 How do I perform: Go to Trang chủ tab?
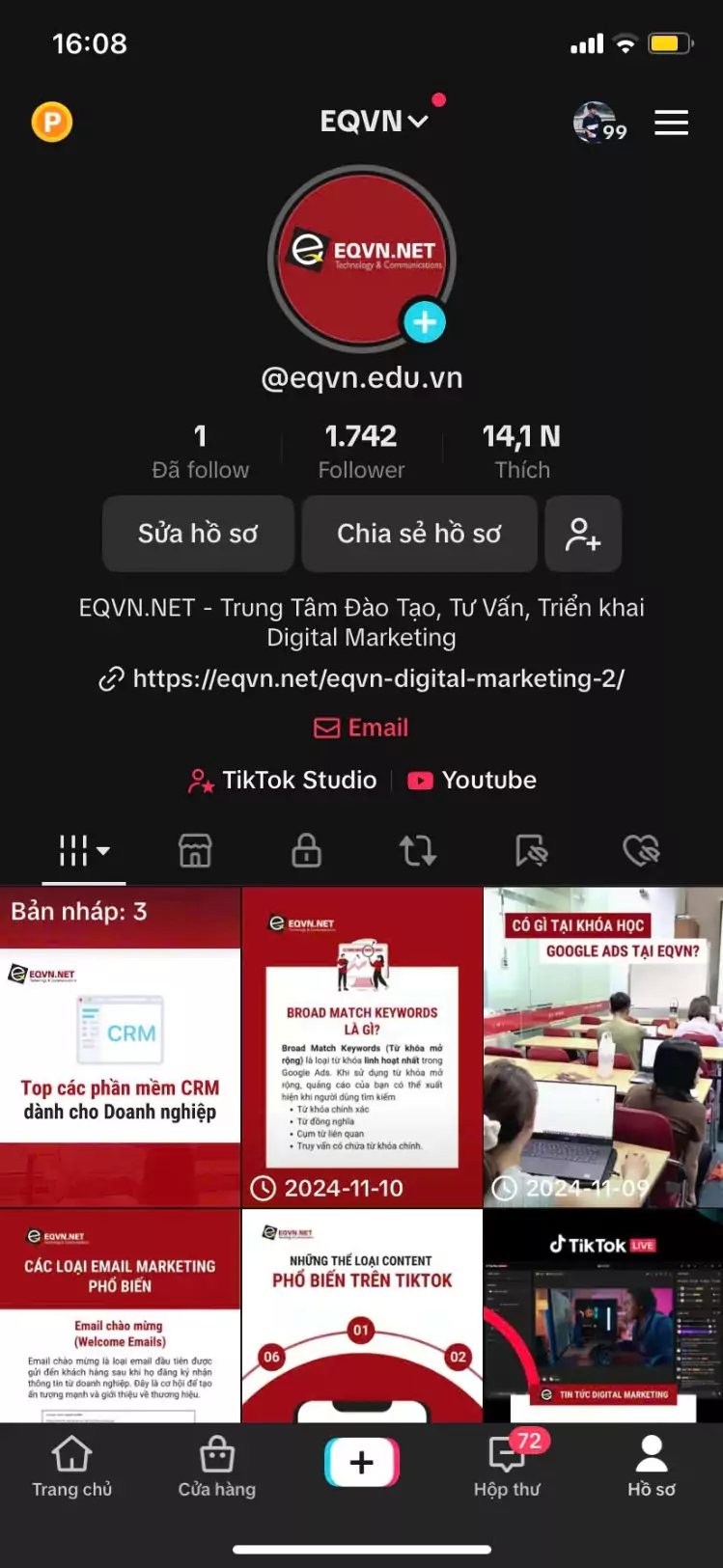pos(71,1466)
